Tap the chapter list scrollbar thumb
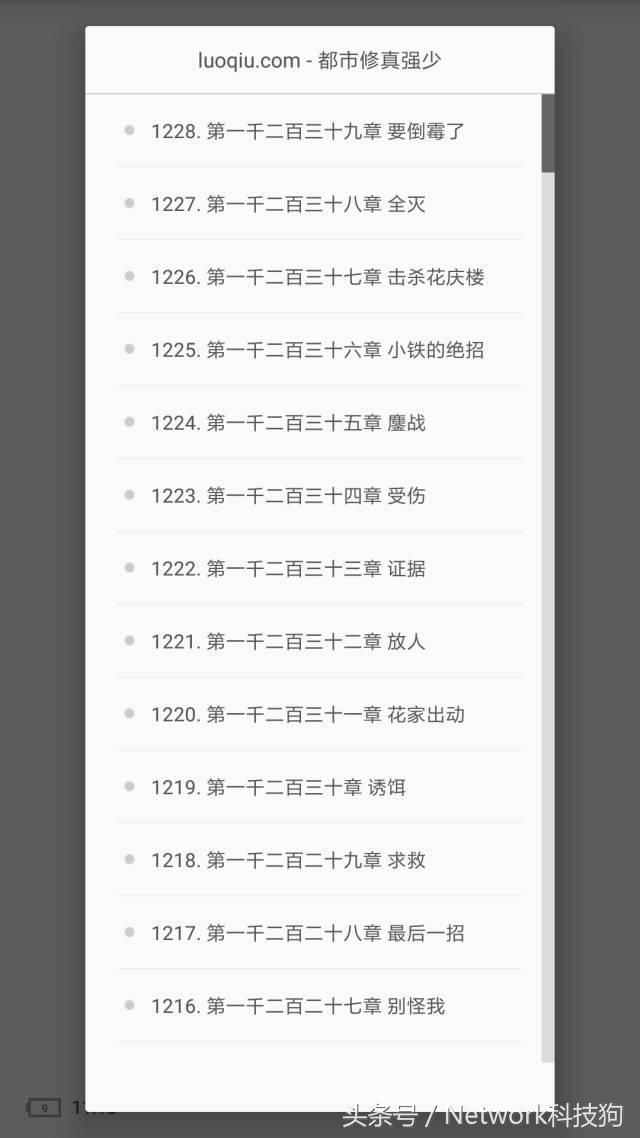 tap(548, 134)
